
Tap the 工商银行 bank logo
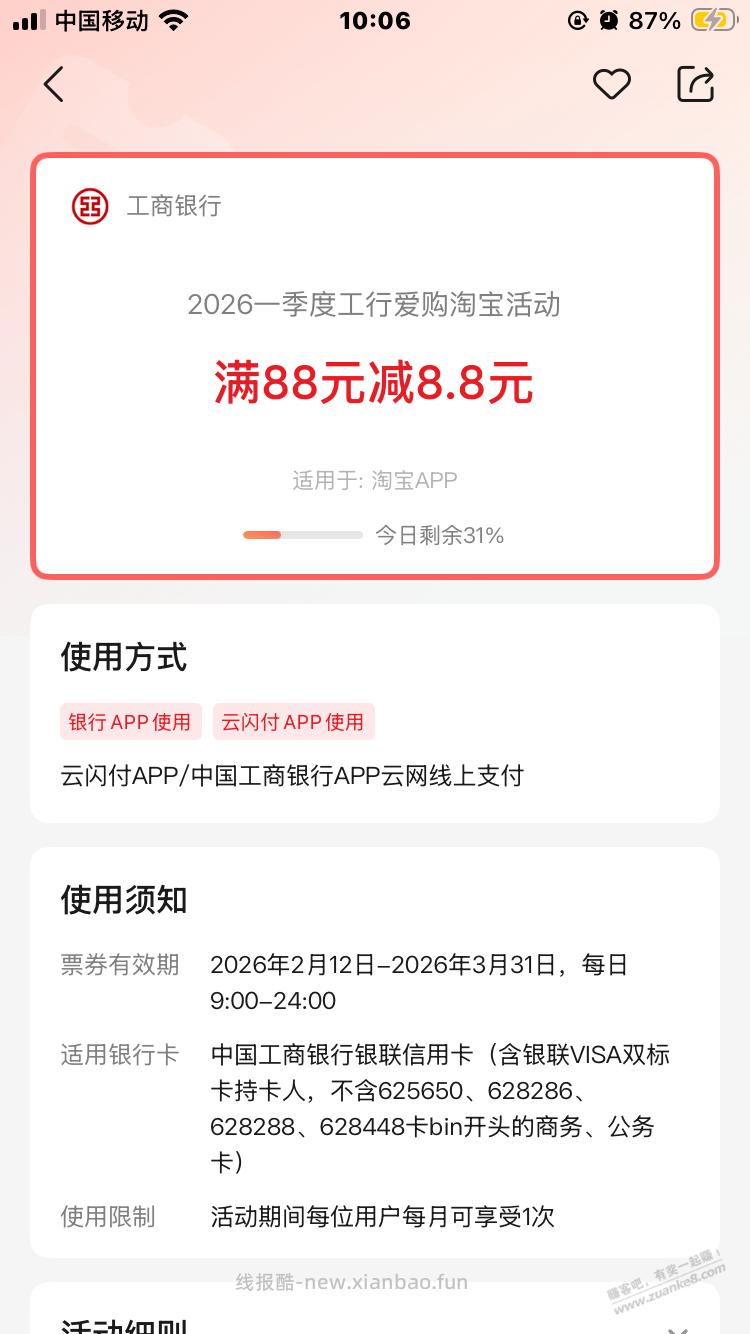[90, 207]
